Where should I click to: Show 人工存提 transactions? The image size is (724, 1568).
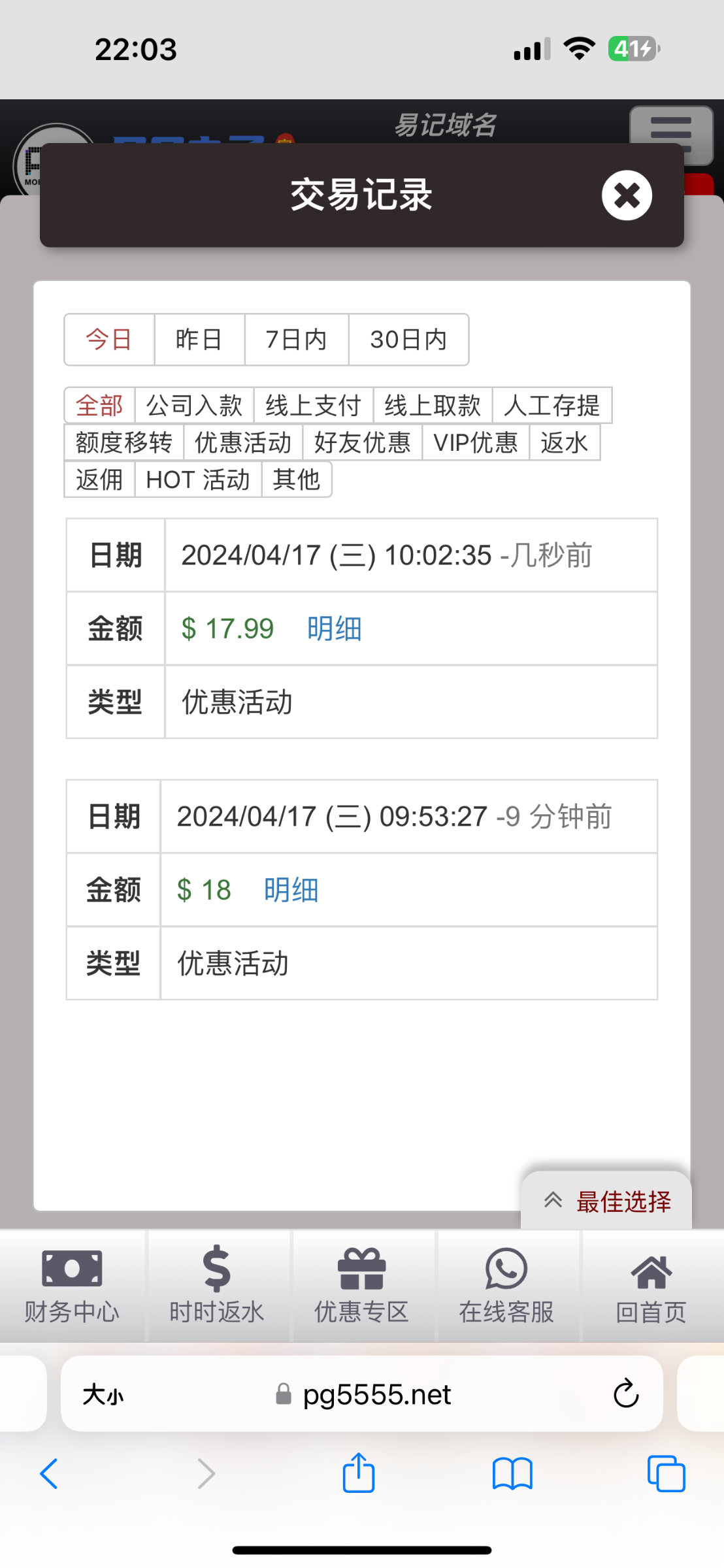[552, 406]
